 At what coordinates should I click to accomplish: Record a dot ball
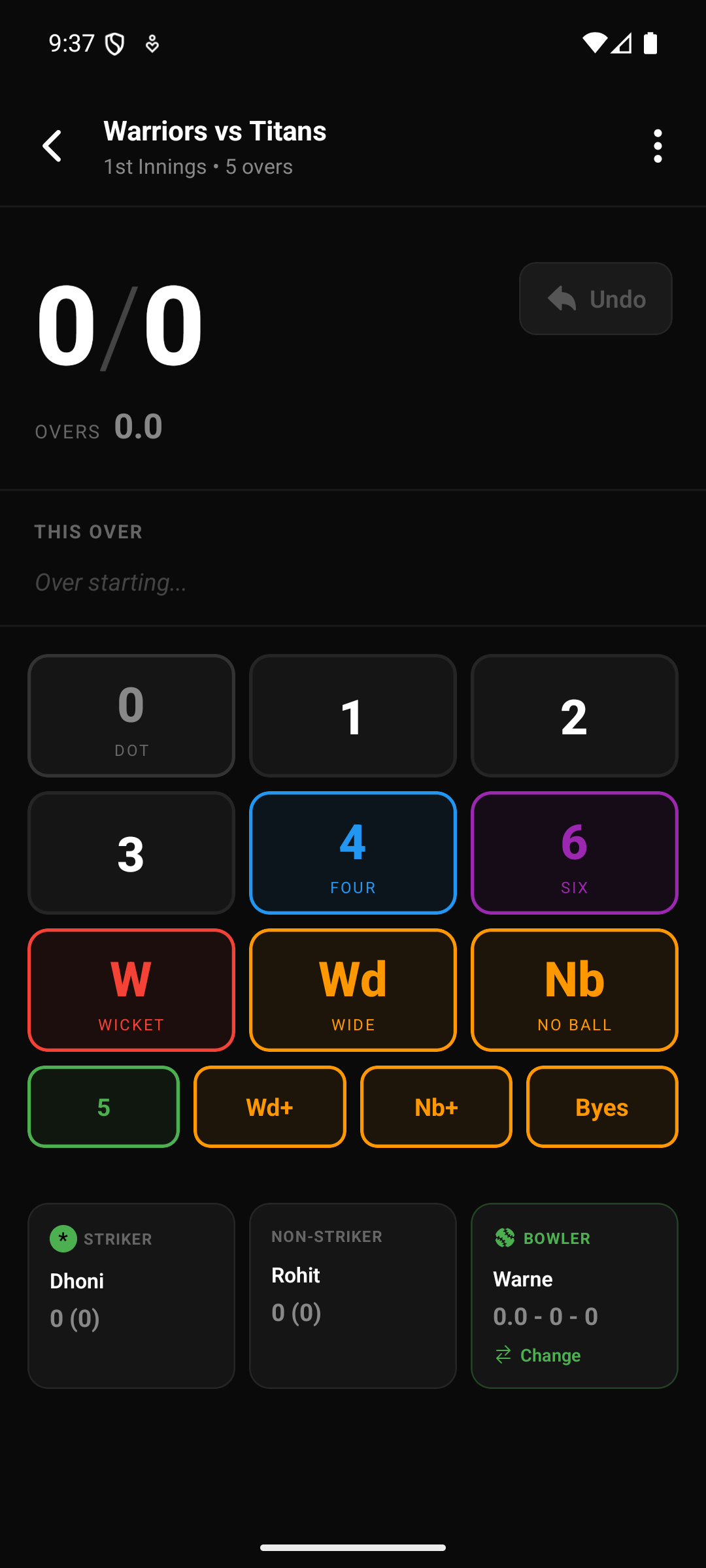point(131,715)
